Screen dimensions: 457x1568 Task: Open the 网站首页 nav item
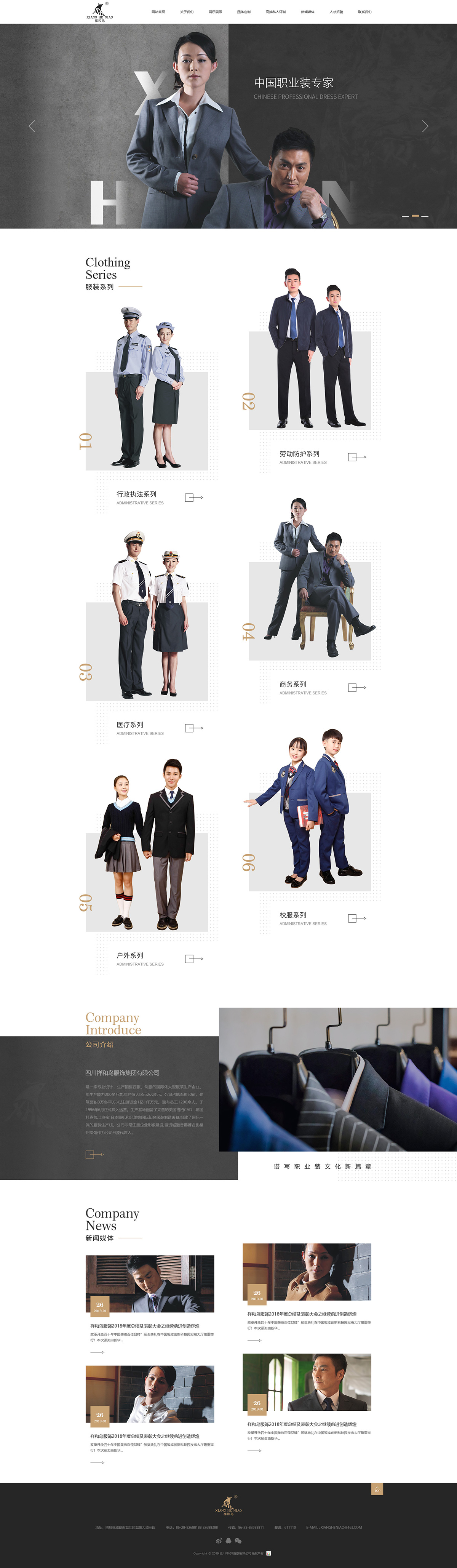click(x=158, y=11)
